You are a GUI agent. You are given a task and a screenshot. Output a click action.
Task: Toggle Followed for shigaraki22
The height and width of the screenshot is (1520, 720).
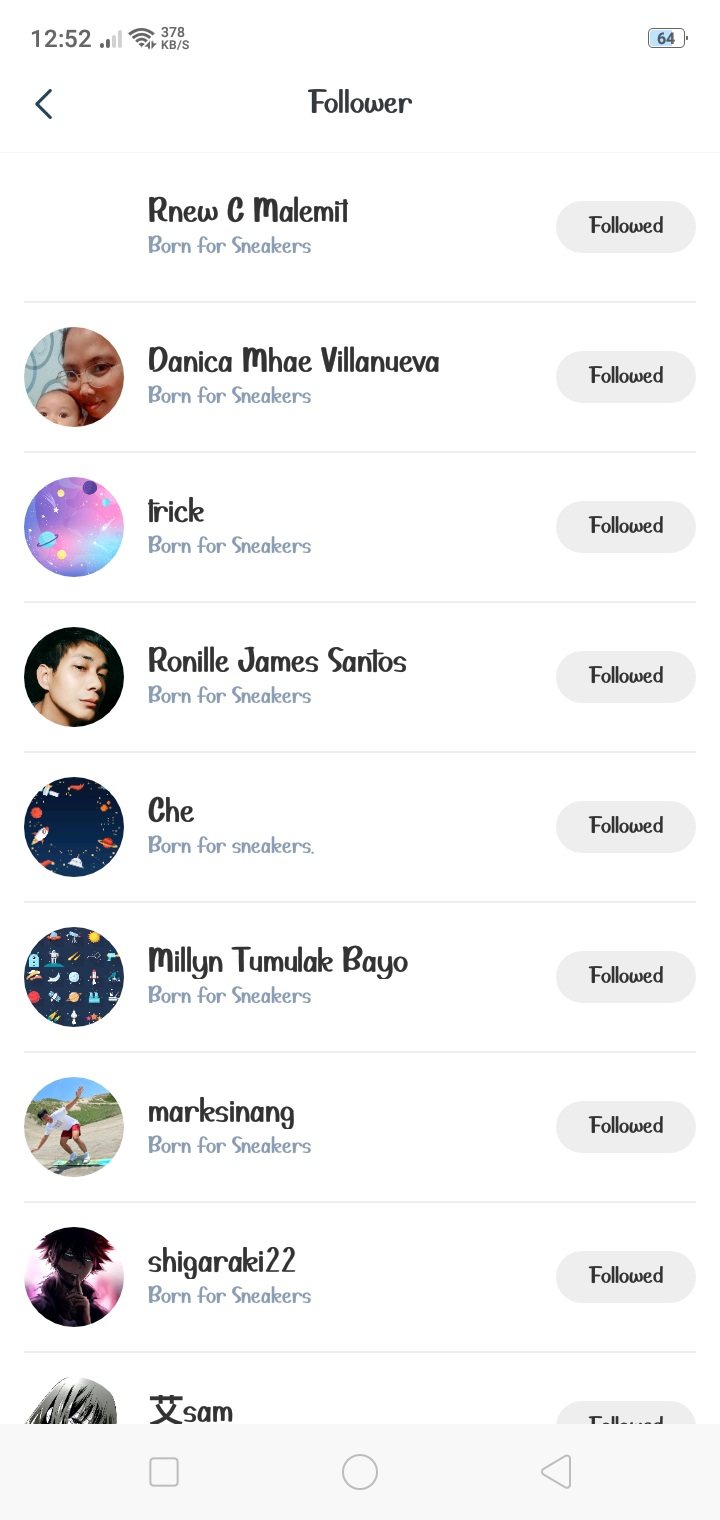click(x=625, y=1277)
